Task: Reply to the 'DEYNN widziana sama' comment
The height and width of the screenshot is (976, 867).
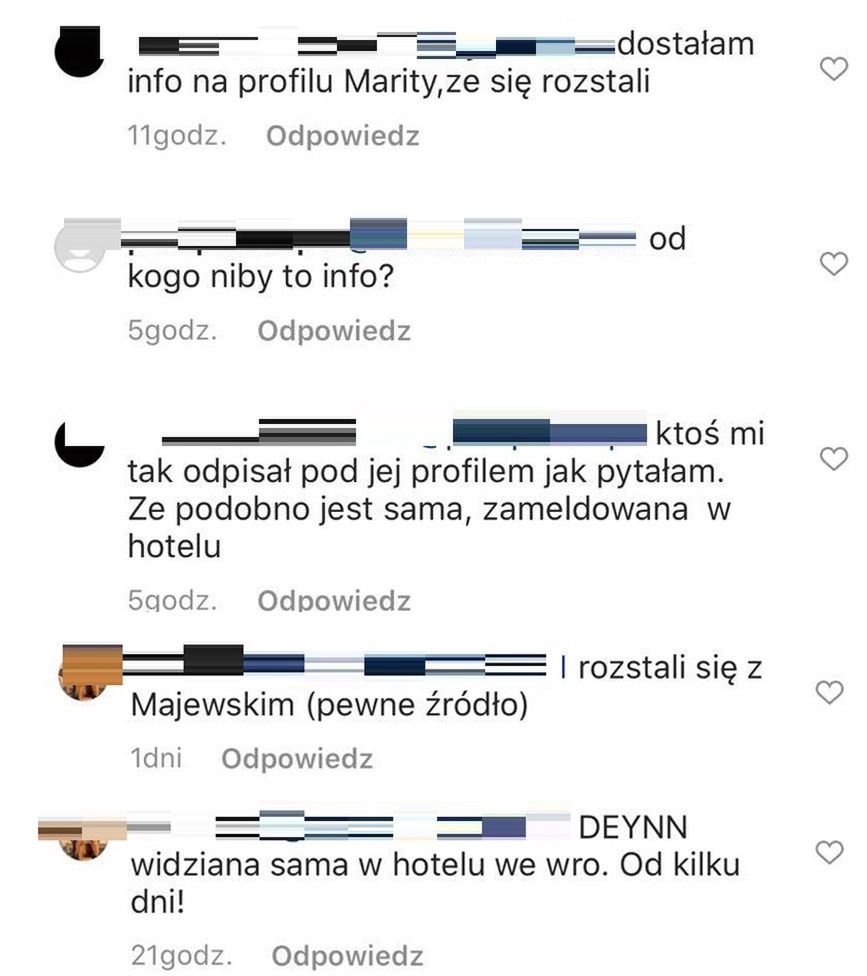Action: click(347, 955)
